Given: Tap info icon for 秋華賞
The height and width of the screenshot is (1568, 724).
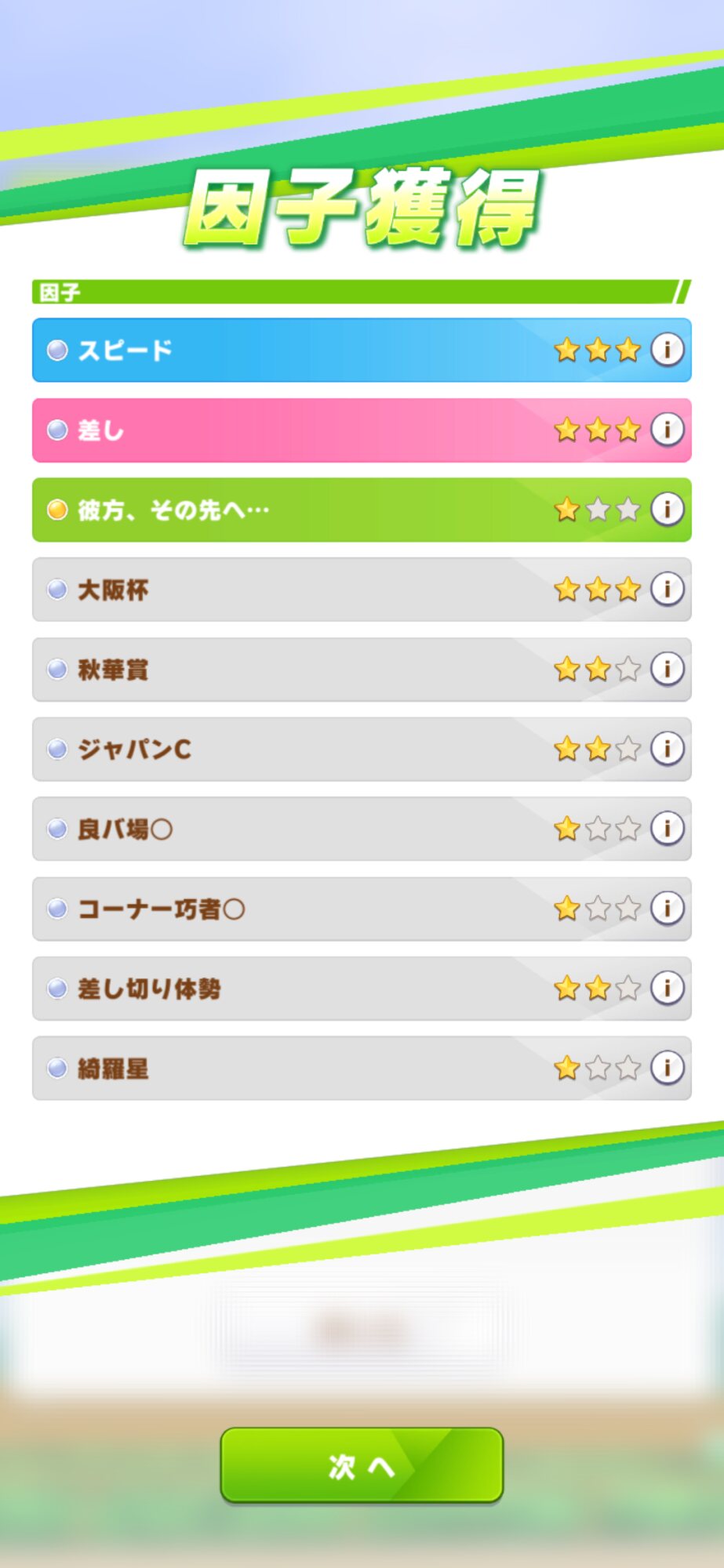Looking at the screenshot, I should coord(667,669).
